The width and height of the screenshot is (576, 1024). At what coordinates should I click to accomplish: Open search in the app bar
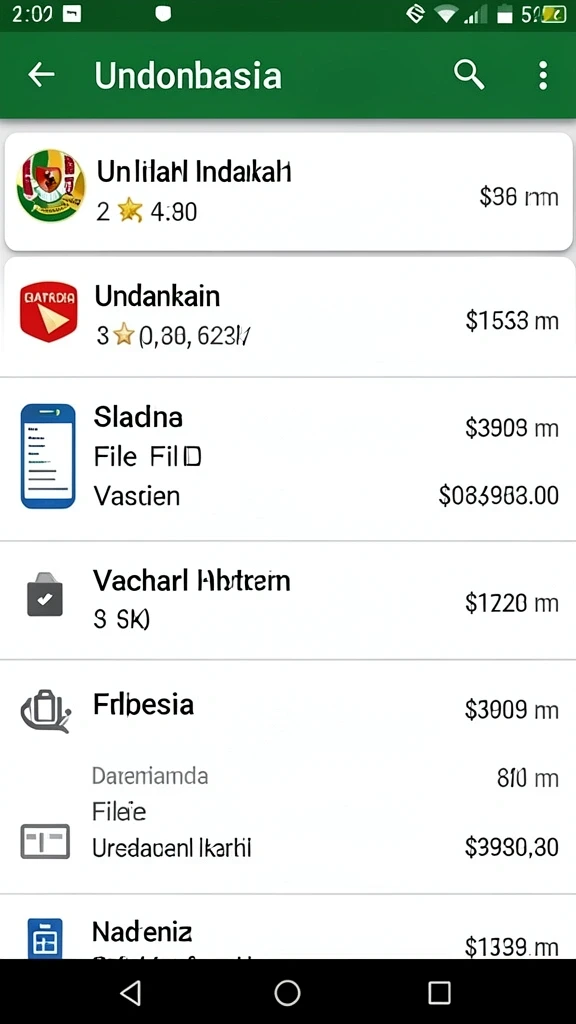coord(469,75)
